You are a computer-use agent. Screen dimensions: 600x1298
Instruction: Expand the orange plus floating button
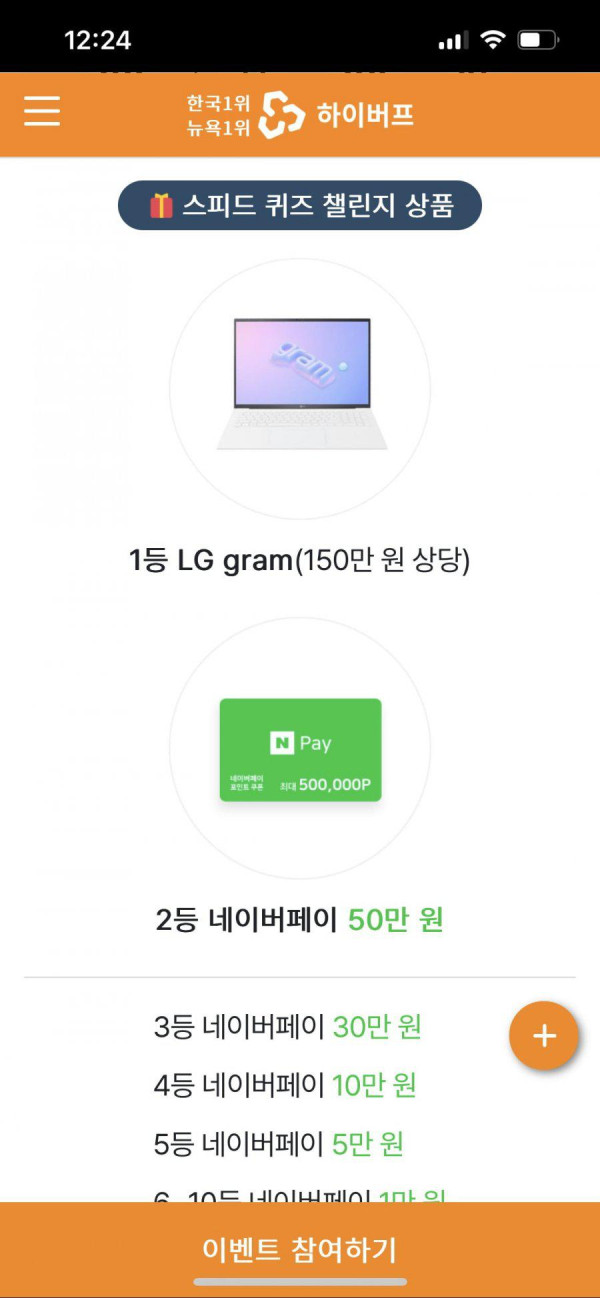[544, 1036]
